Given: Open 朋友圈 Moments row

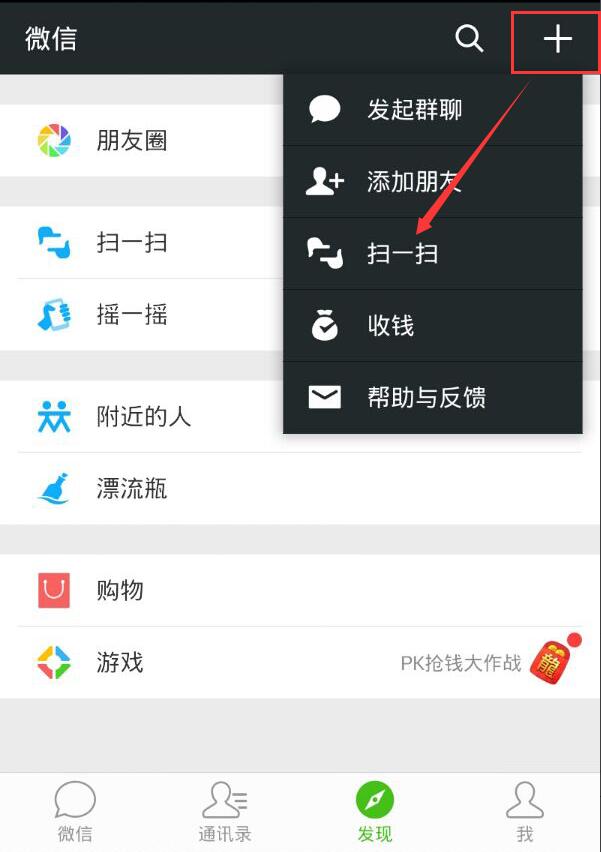Looking at the screenshot, I should pos(150,141).
